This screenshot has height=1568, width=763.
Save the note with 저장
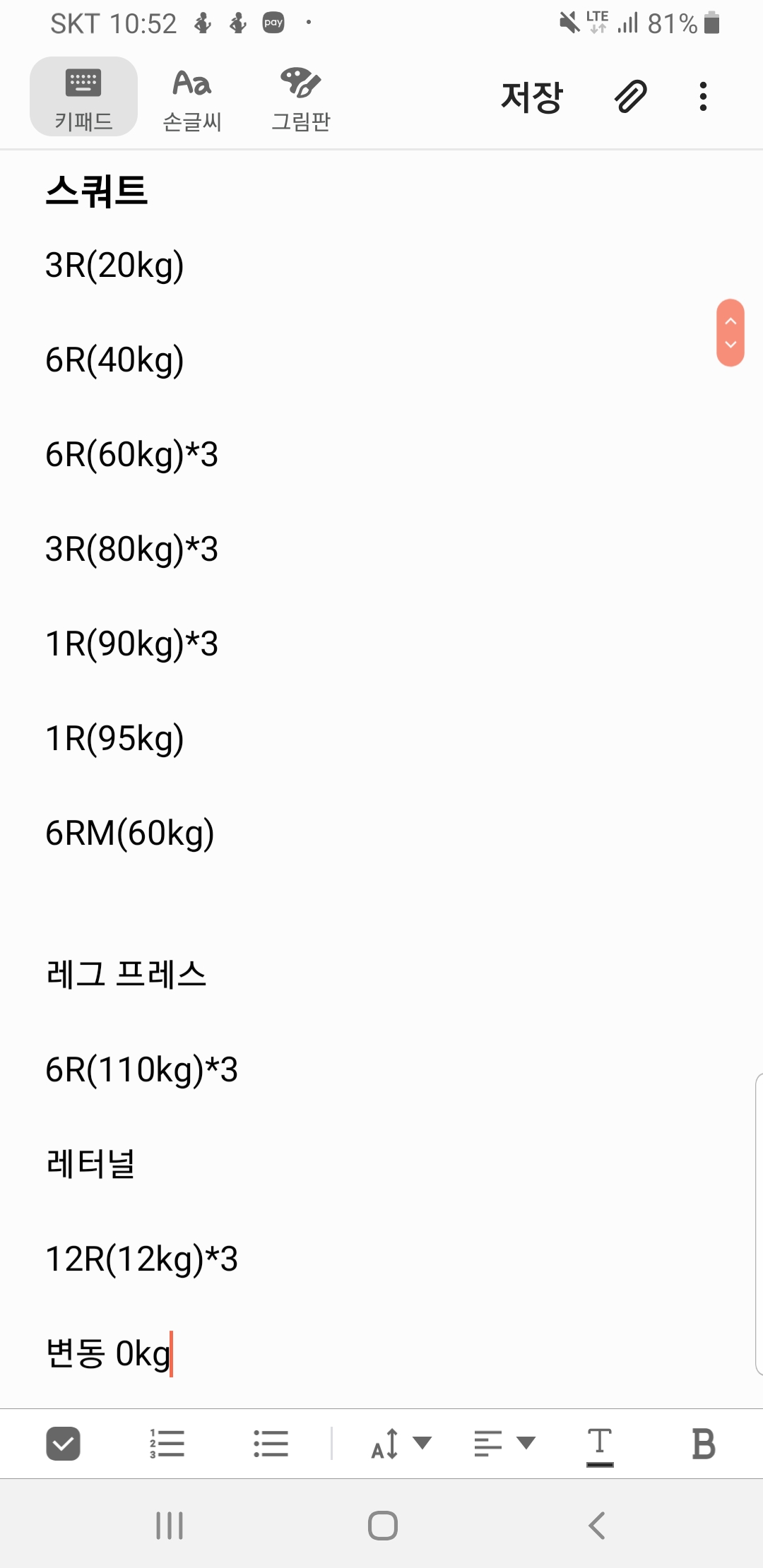[x=532, y=97]
